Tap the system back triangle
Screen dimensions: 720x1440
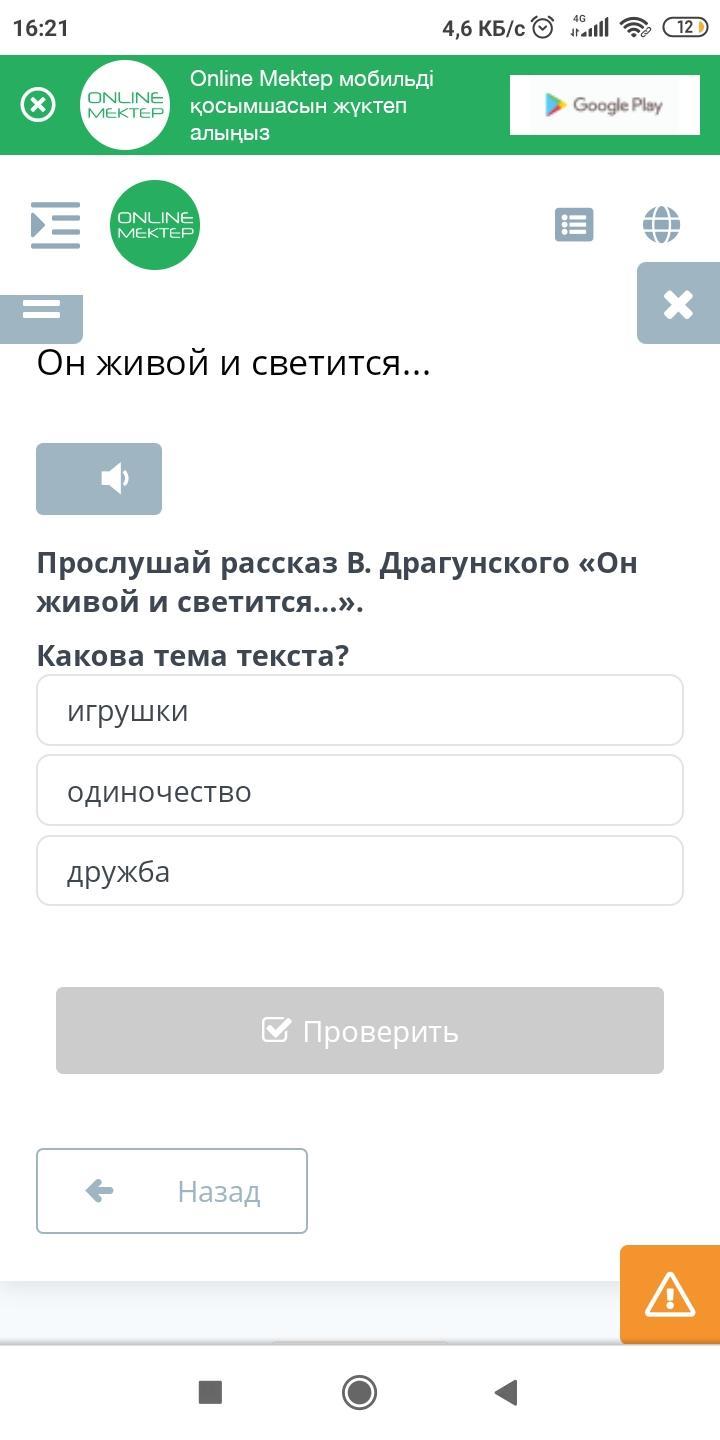pos(506,1392)
